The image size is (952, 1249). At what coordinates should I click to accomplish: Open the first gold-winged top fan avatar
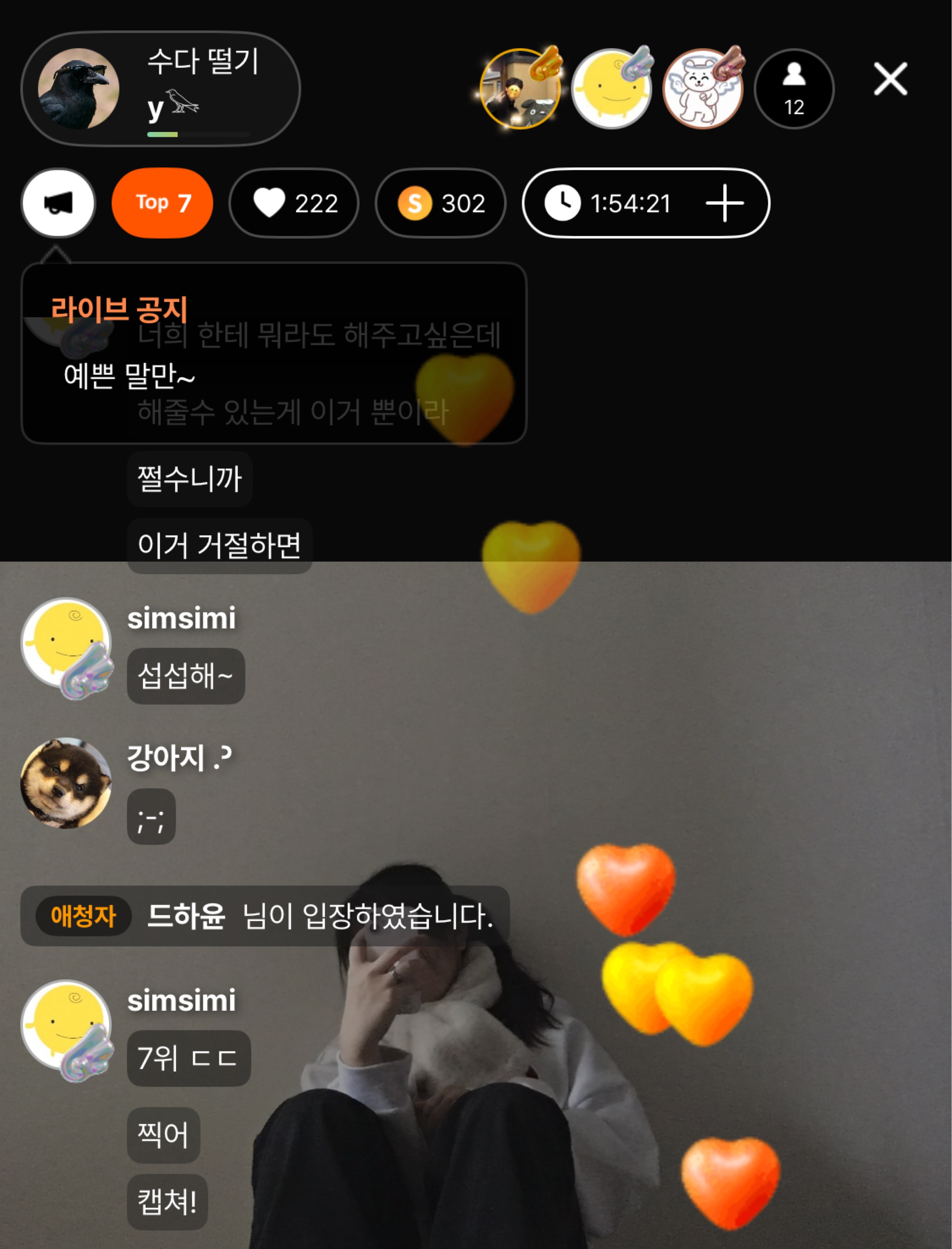click(519, 89)
